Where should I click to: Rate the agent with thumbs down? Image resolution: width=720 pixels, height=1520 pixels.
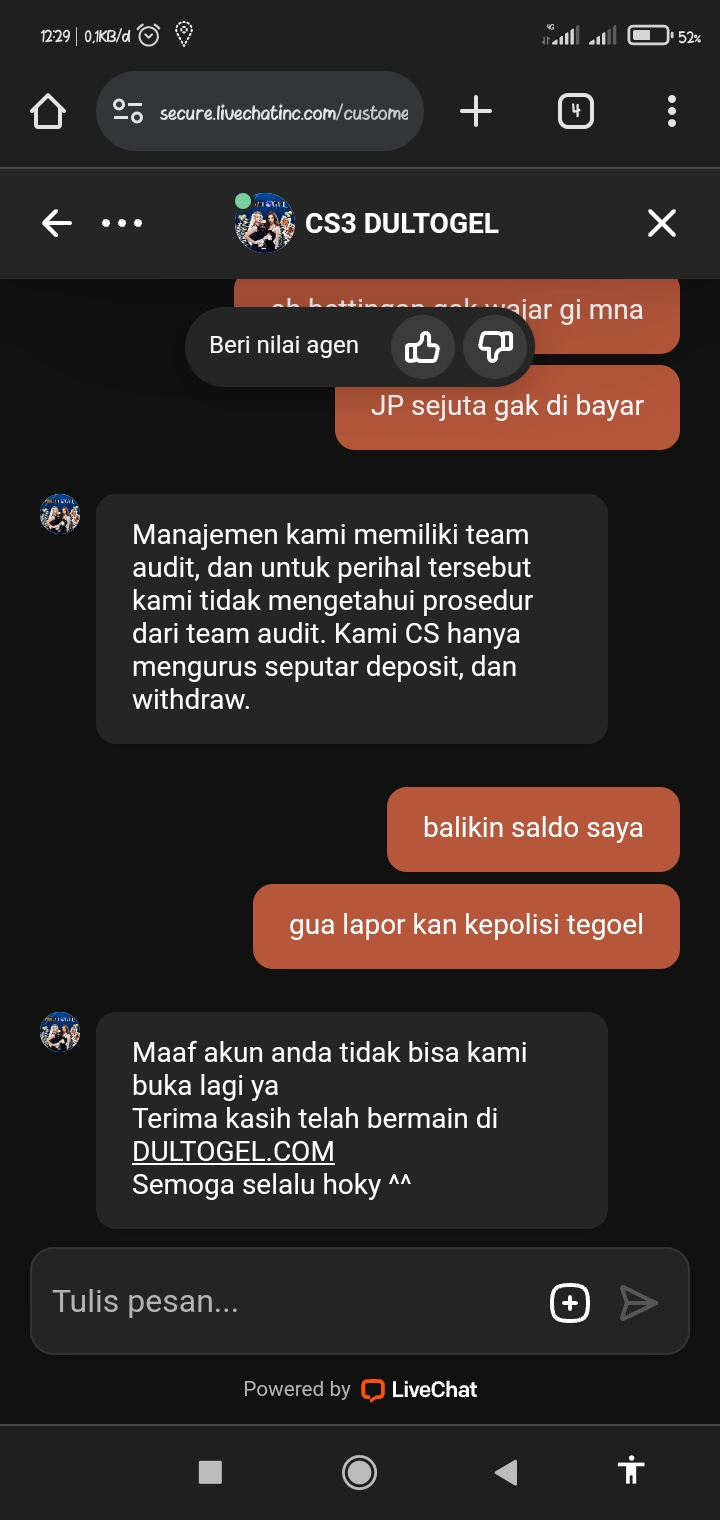pyautogui.click(x=495, y=347)
